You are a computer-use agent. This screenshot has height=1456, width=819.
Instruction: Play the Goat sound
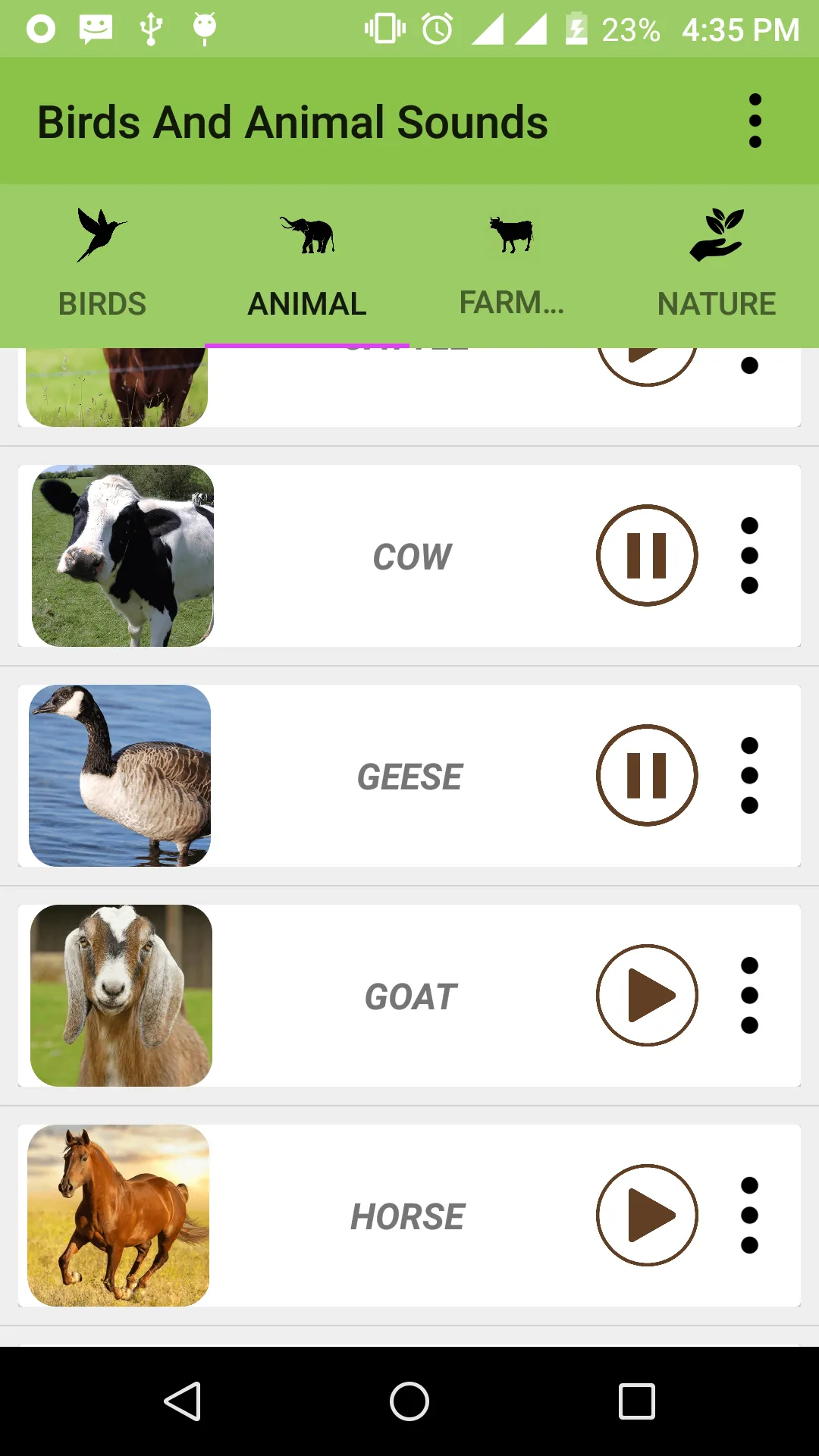coord(647,996)
